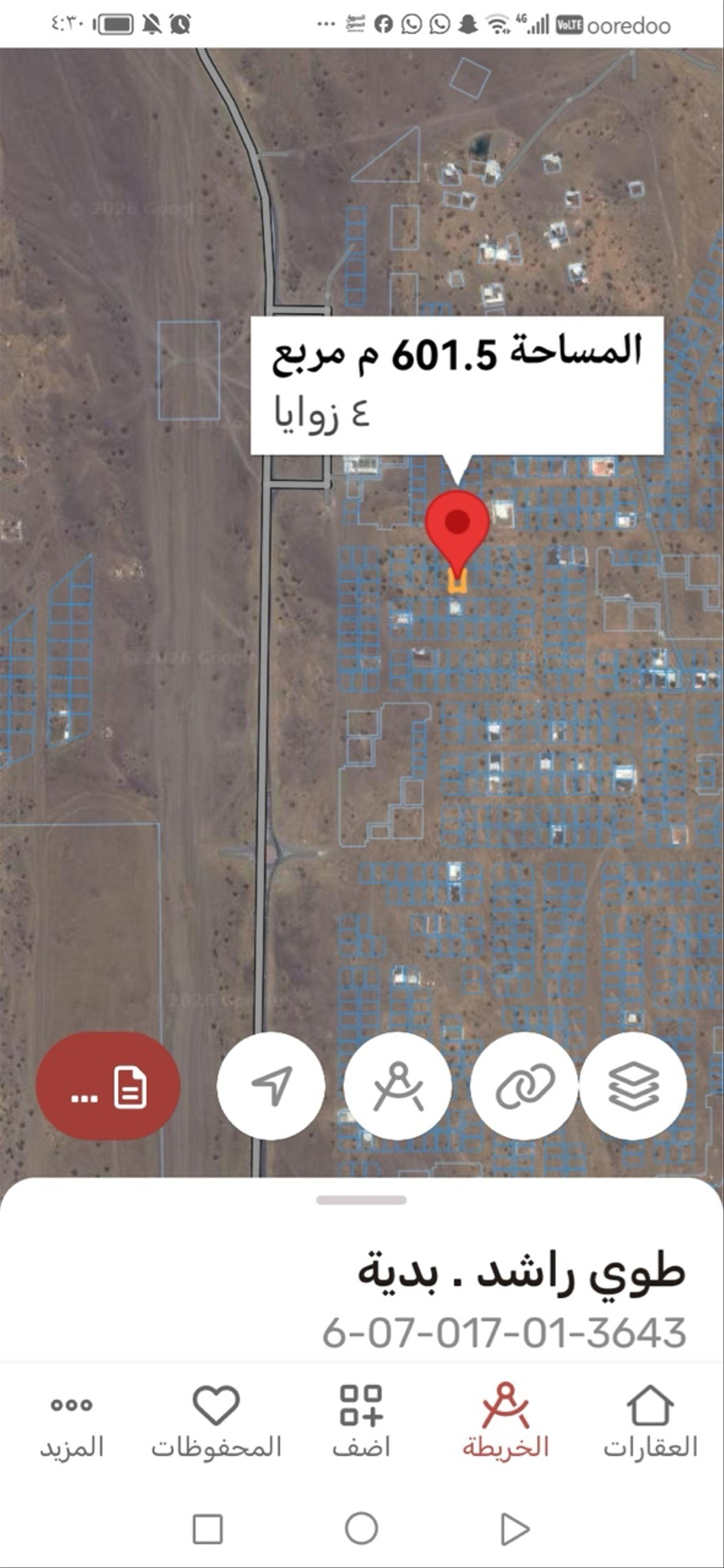
Task: Open the compass measuring tool button
Action: pyautogui.click(x=397, y=1086)
